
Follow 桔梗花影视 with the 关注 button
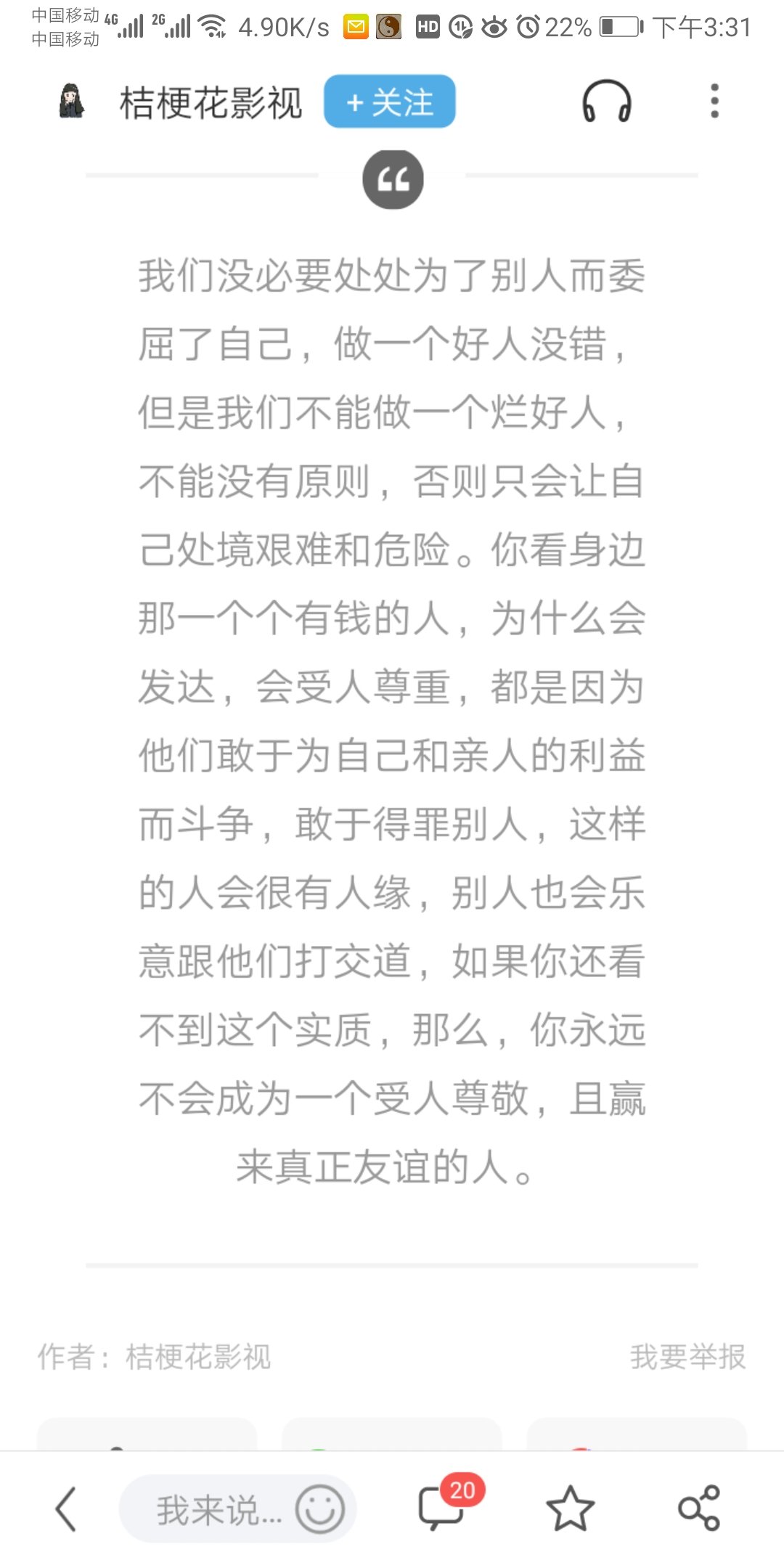coord(389,102)
